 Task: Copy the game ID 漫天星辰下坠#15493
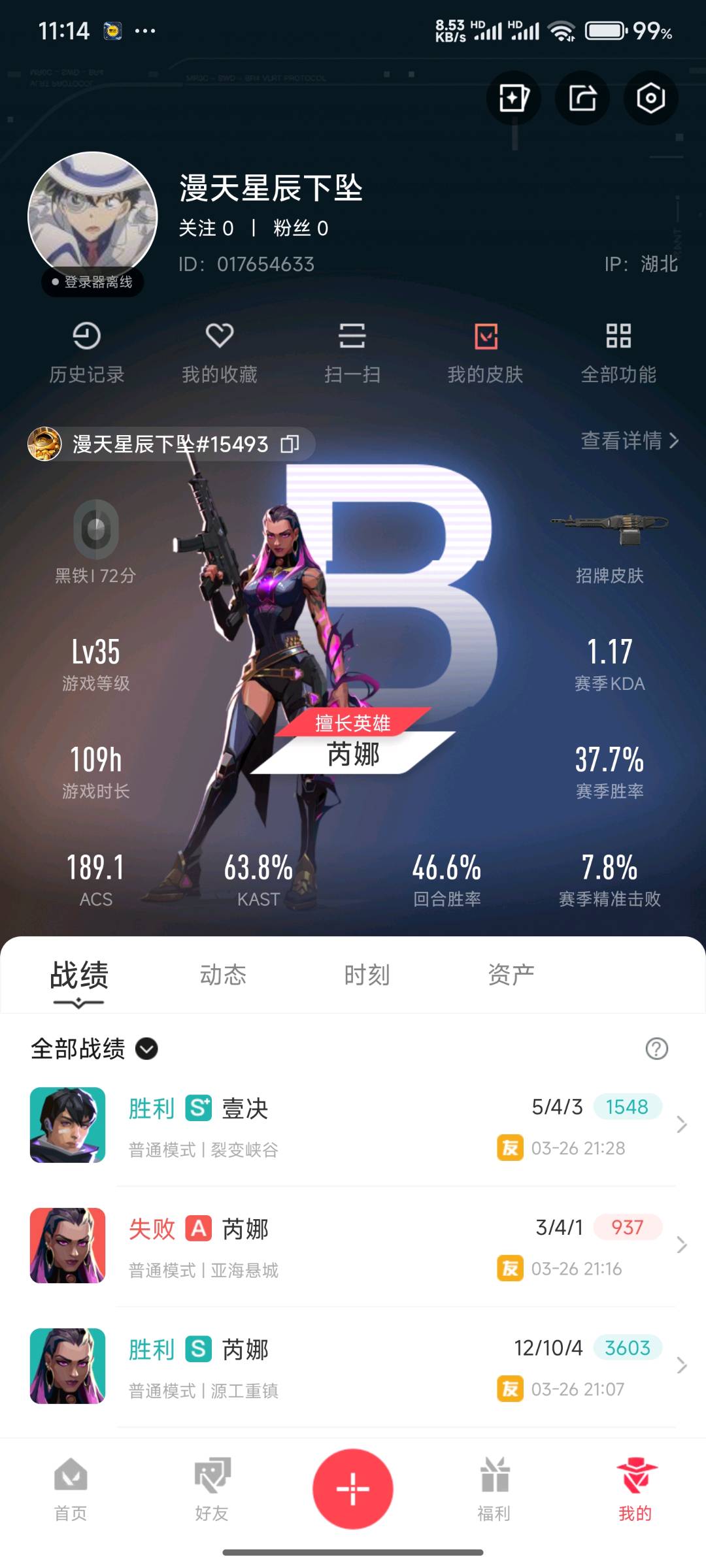pos(290,444)
